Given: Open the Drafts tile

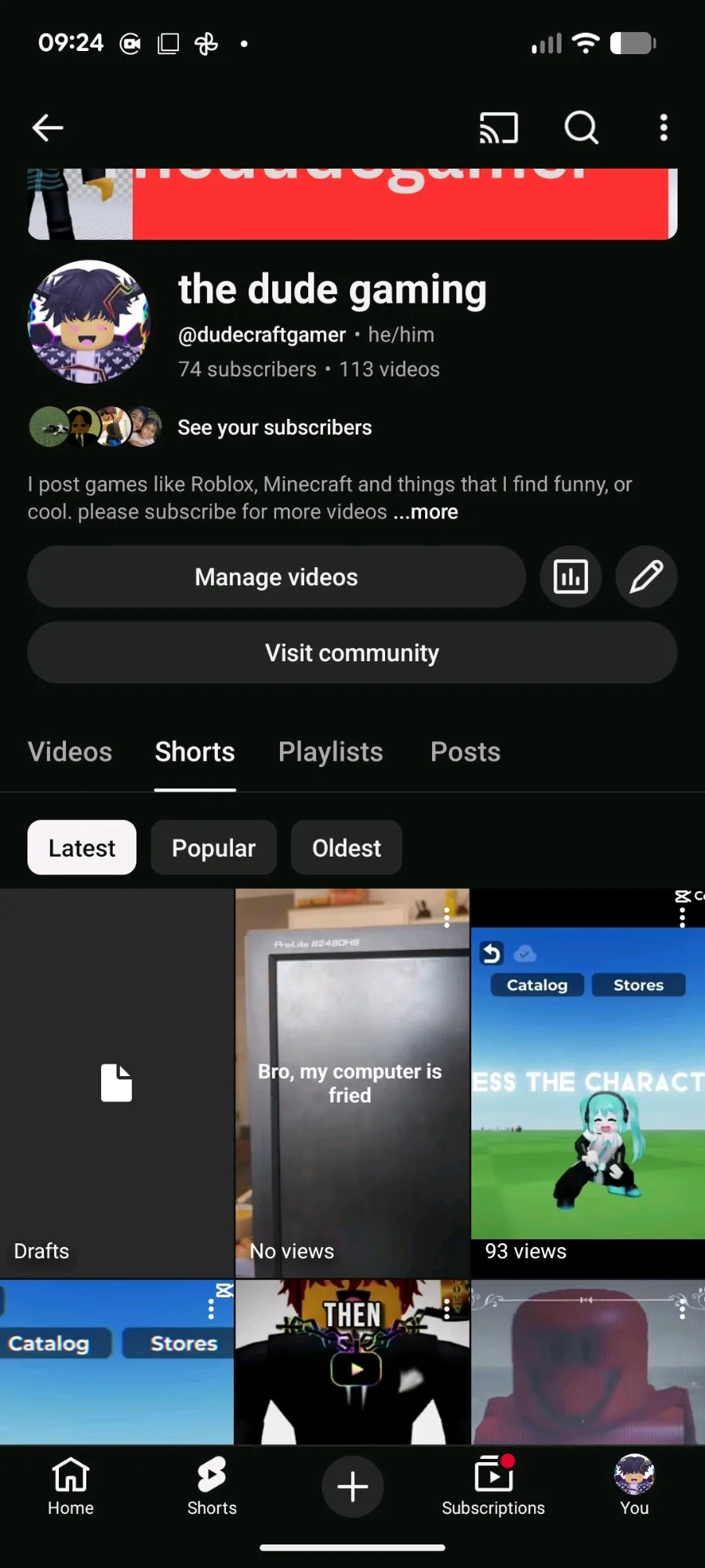Looking at the screenshot, I should [116, 1082].
